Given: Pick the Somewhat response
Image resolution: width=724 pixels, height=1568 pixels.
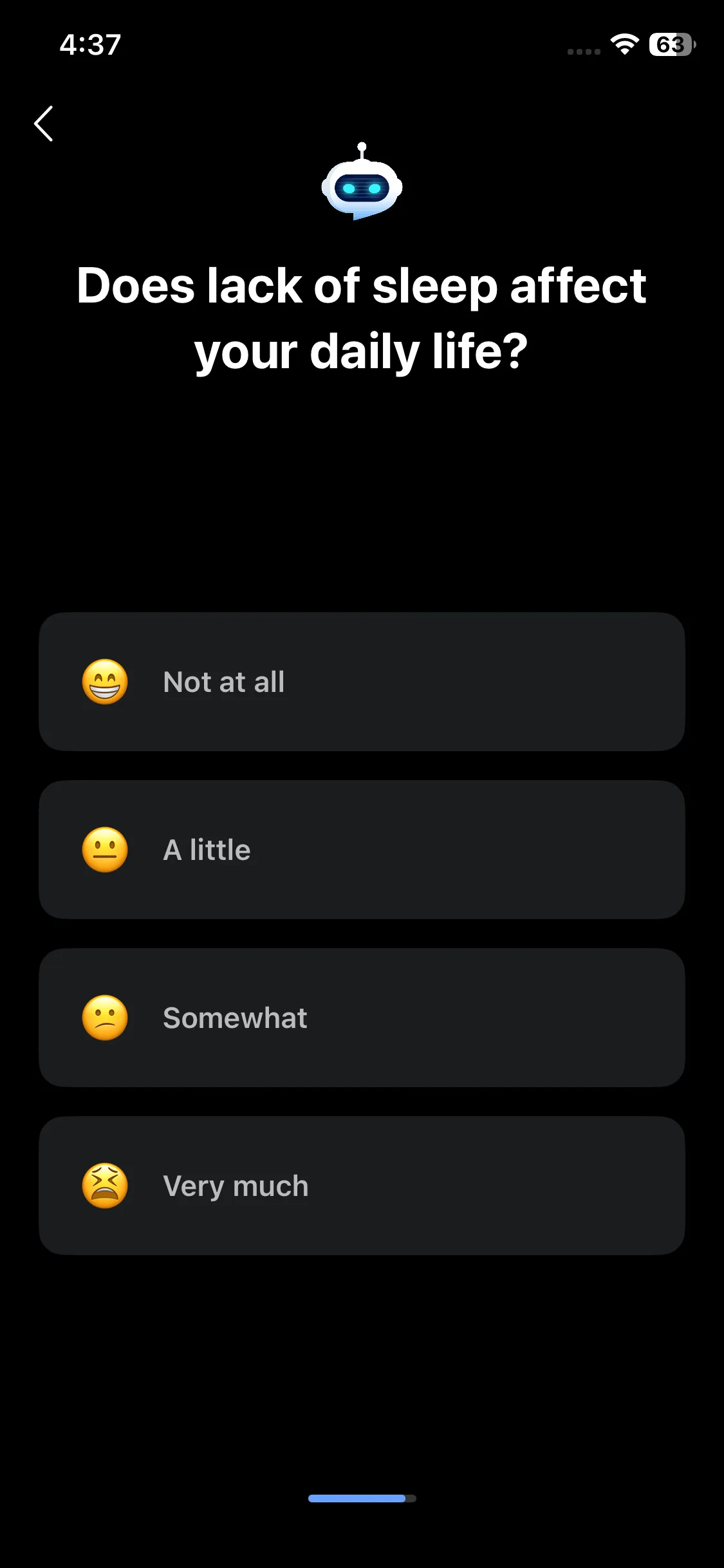Looking at the screenshot, I should tap(362, 1018).
